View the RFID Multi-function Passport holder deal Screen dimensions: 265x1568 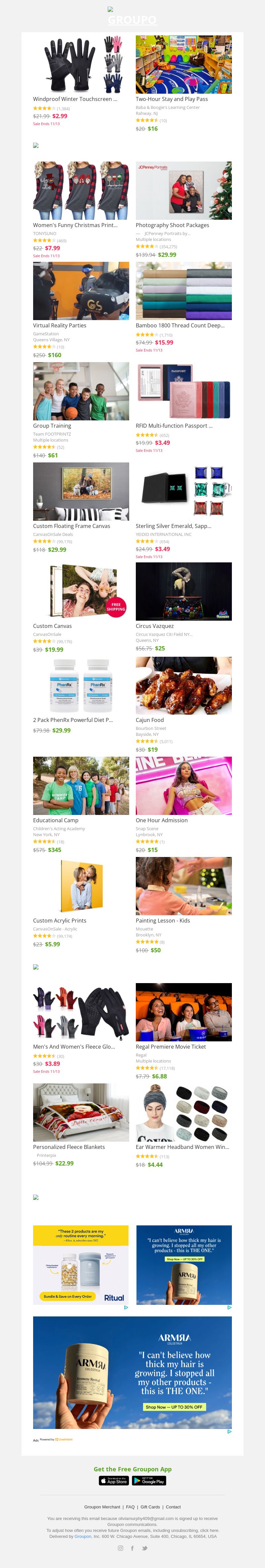pos(174,425)
